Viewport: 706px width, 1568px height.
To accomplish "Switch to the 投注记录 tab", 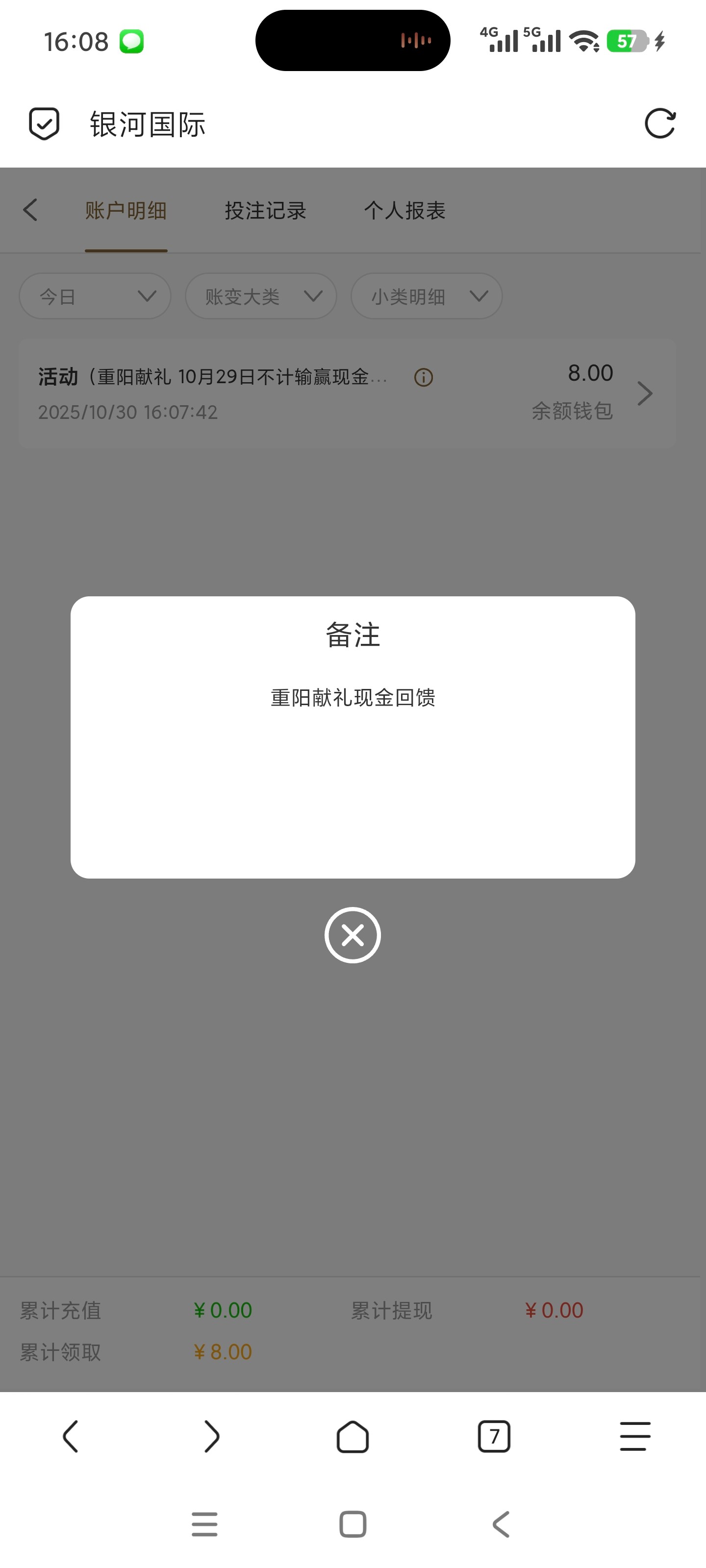I will (x=265, y=211).
